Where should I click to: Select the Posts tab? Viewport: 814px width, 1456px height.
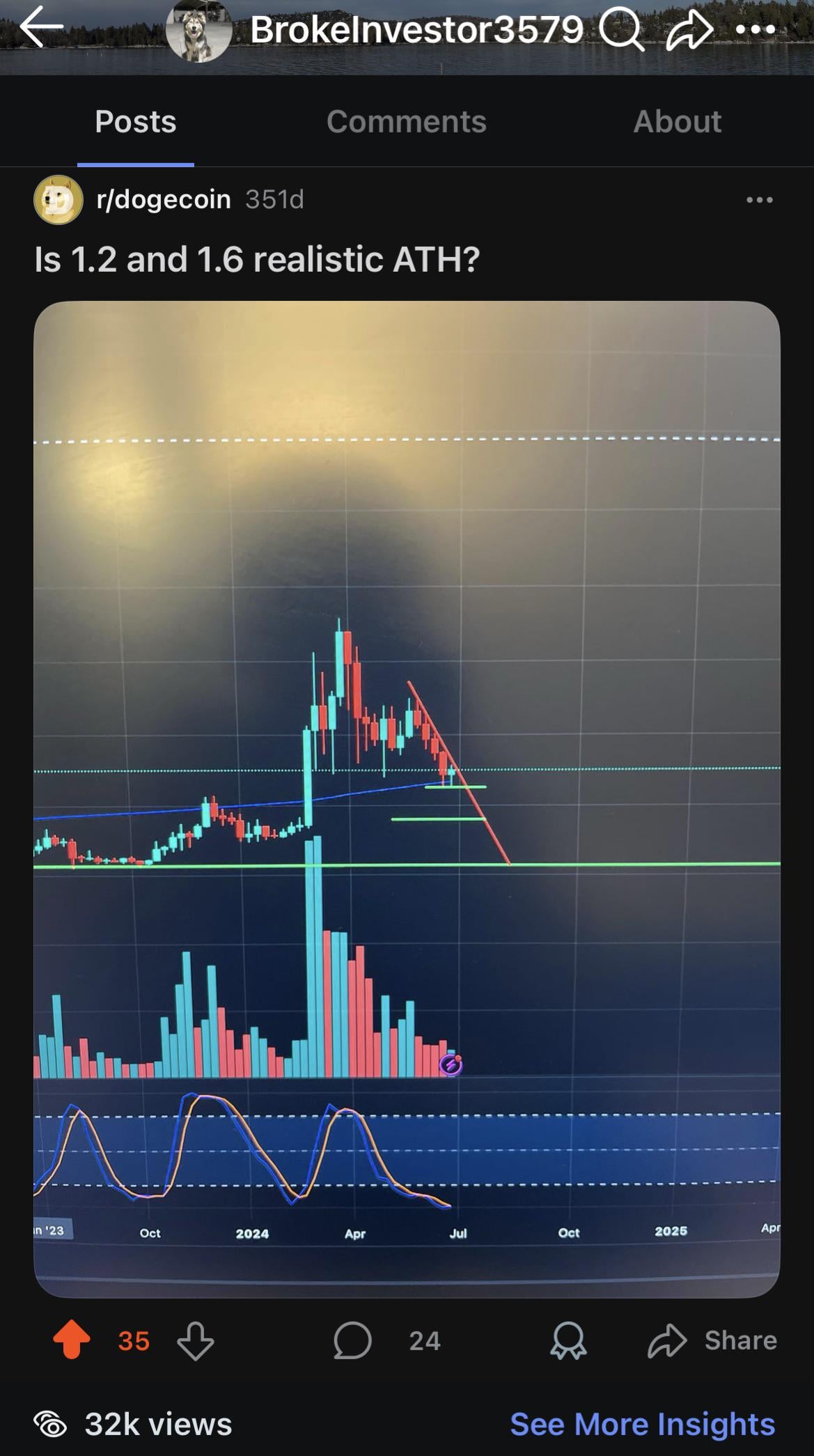click(x=136, y=122)
